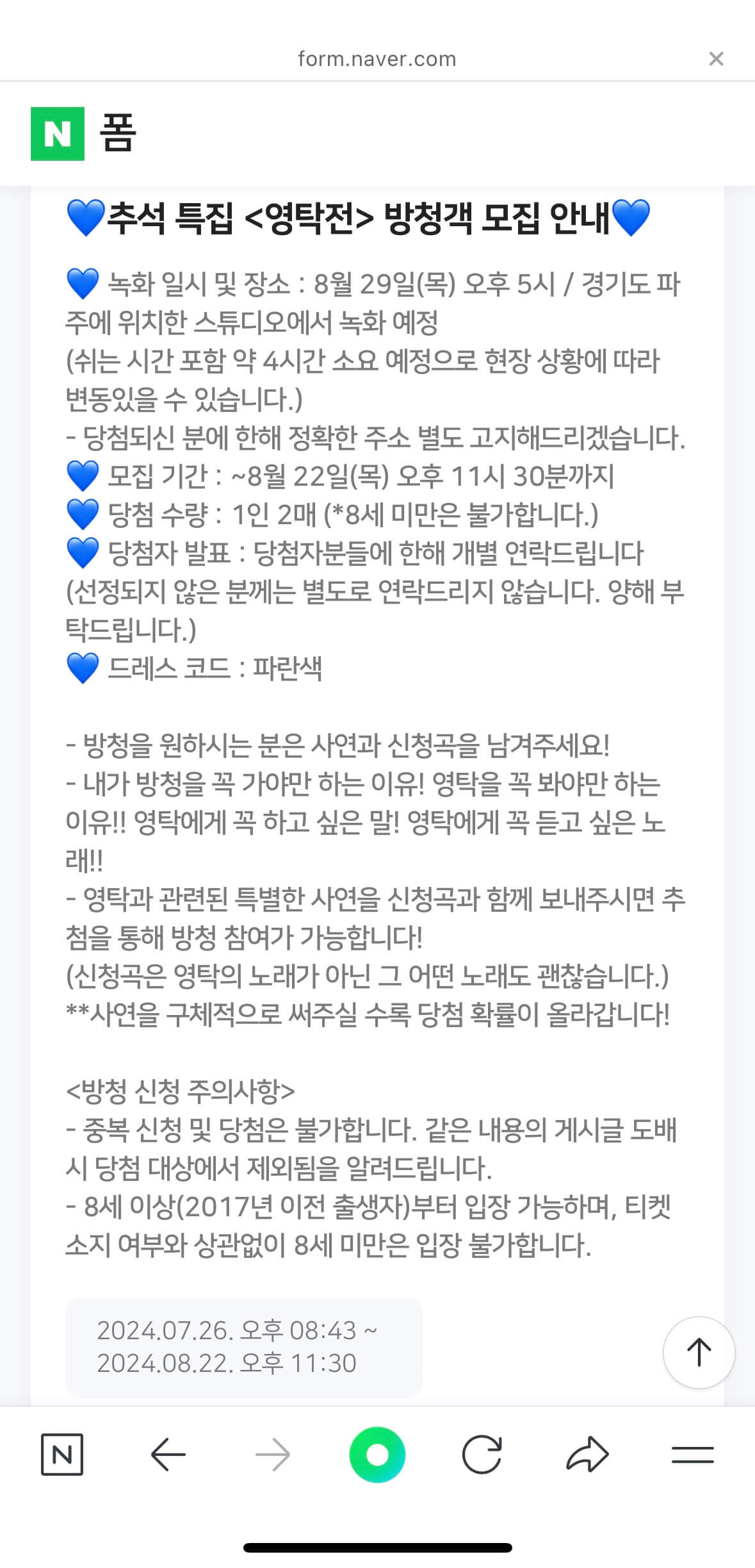Share this form page

(587, 1455)
